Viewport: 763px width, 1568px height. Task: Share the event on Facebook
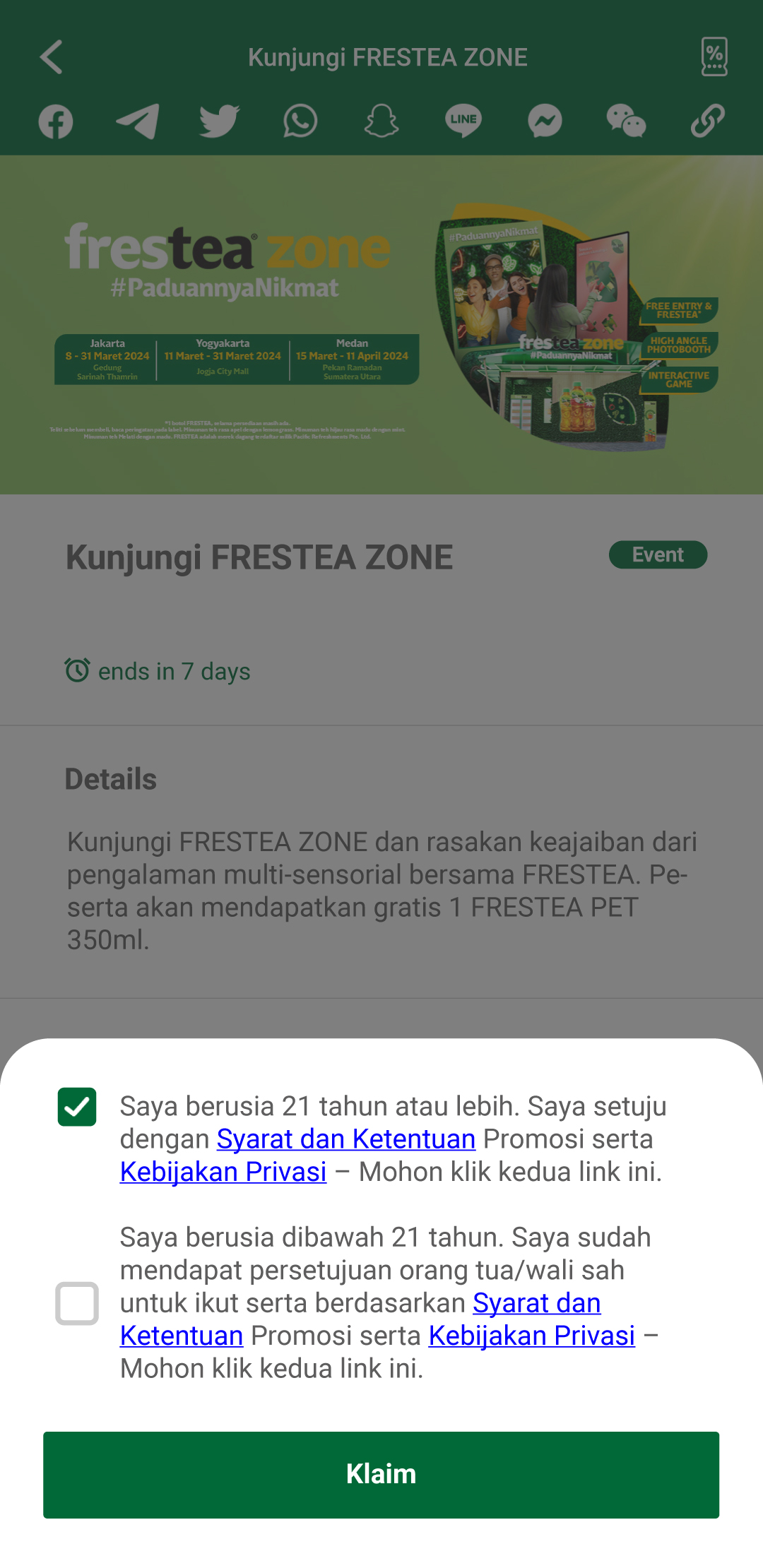coord(56,121)
